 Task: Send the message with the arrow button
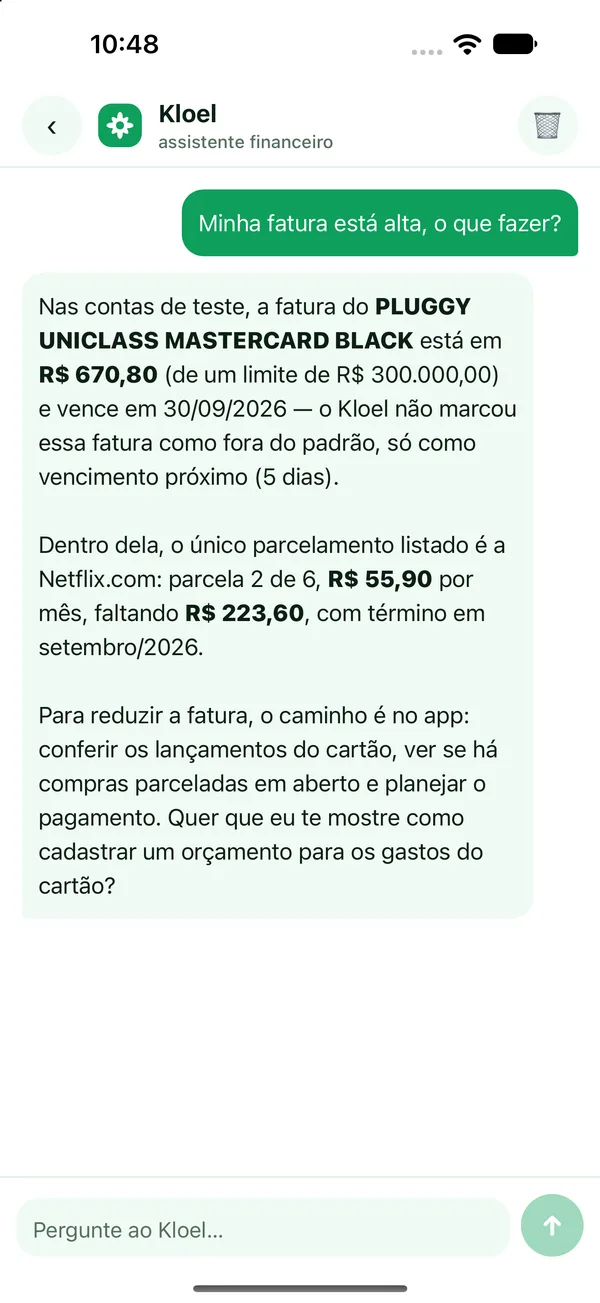[552, 1225]
